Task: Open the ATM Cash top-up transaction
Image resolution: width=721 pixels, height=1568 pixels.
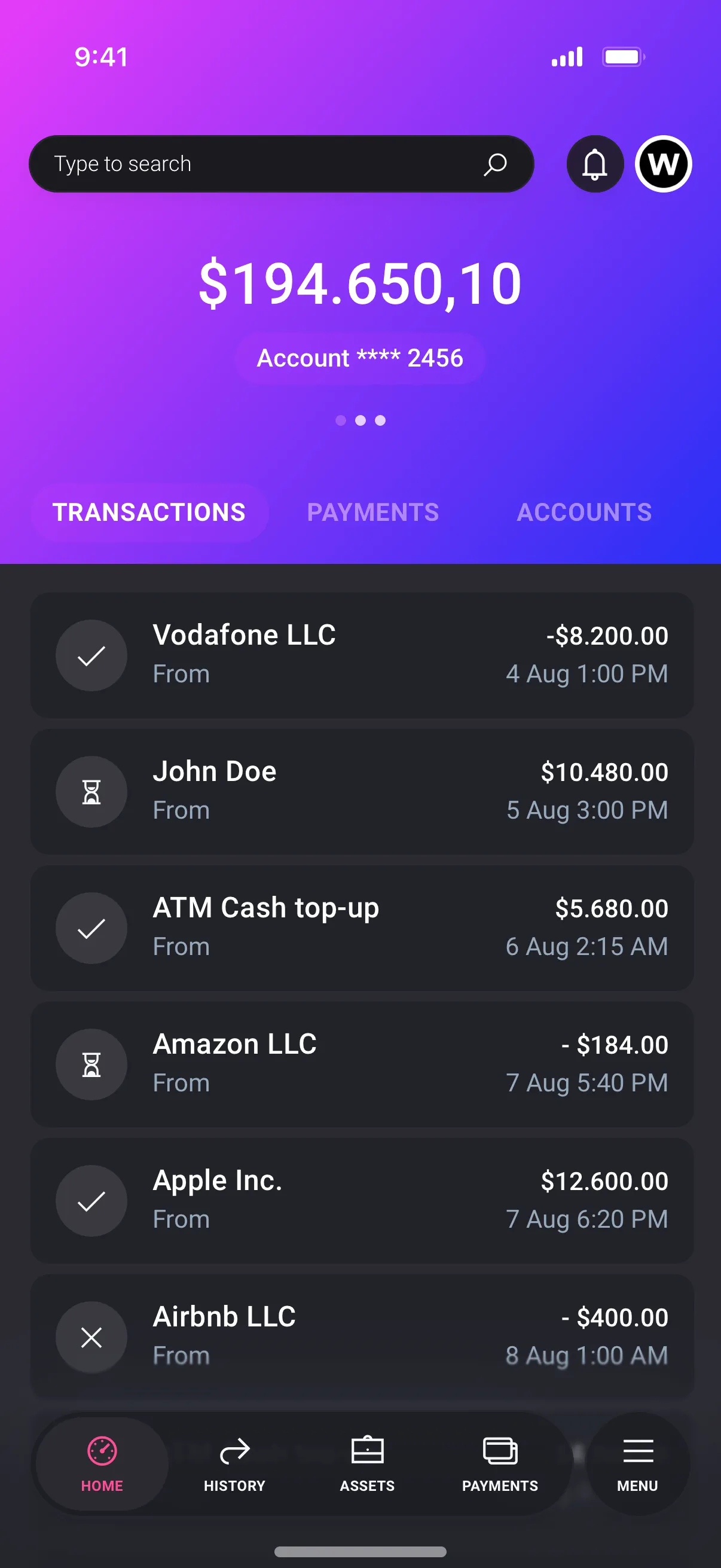Action: 360,928
